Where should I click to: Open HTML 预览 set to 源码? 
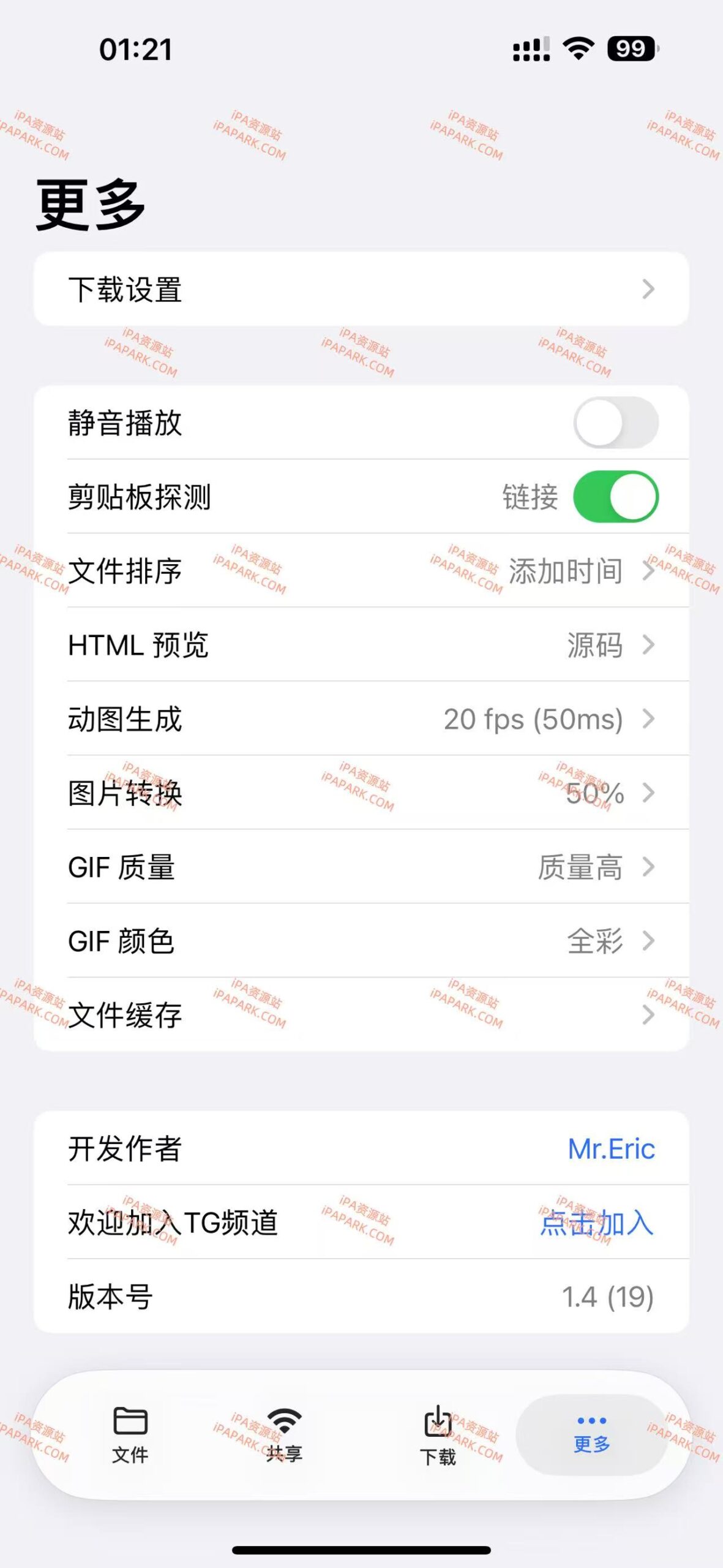pos(361,645)
